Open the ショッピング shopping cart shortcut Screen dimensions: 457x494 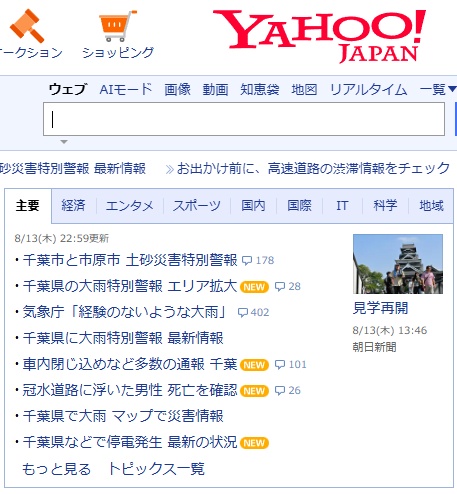tap(118, 35)
